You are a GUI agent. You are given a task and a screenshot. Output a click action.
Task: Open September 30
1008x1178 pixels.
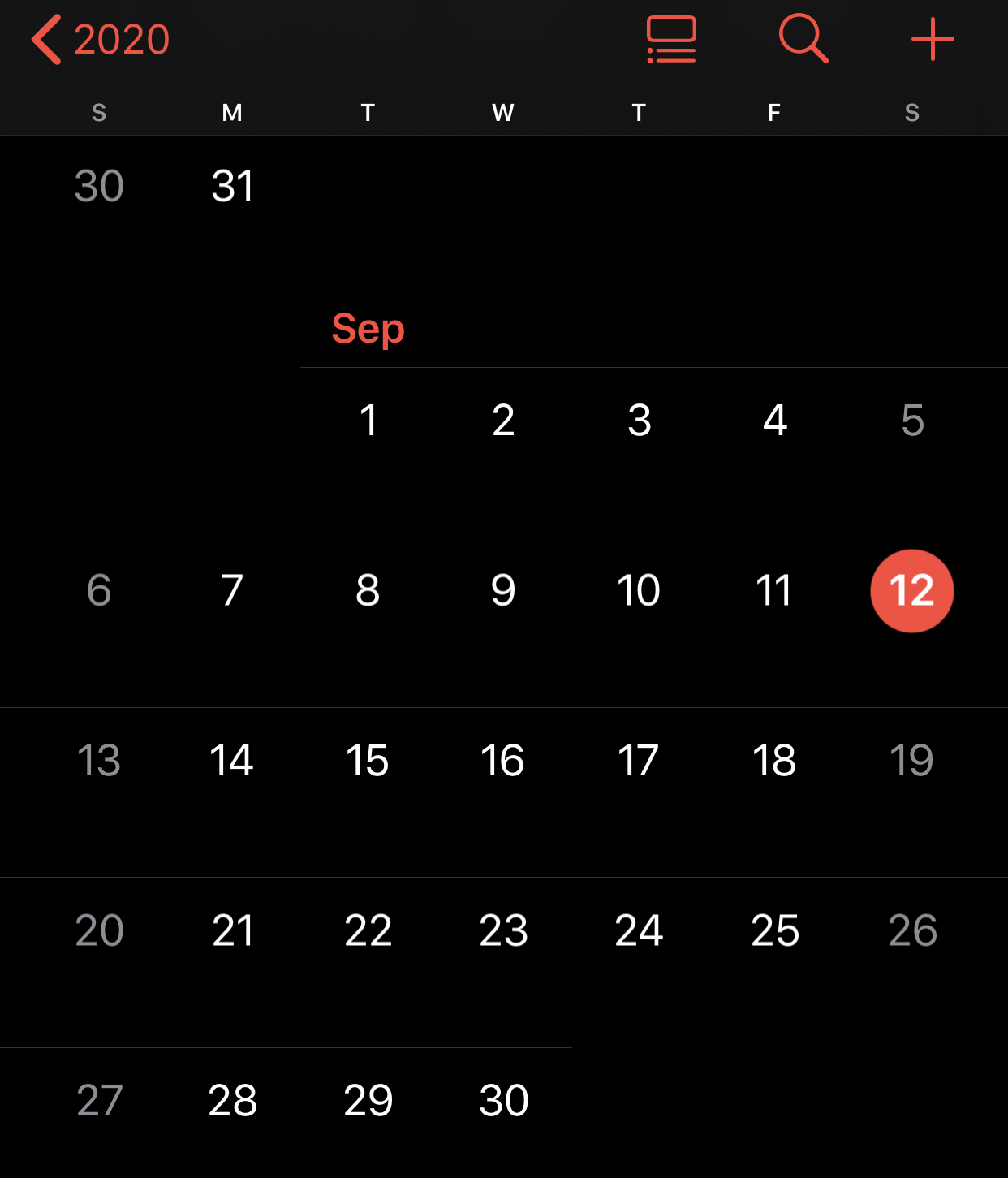[503, 1101]
